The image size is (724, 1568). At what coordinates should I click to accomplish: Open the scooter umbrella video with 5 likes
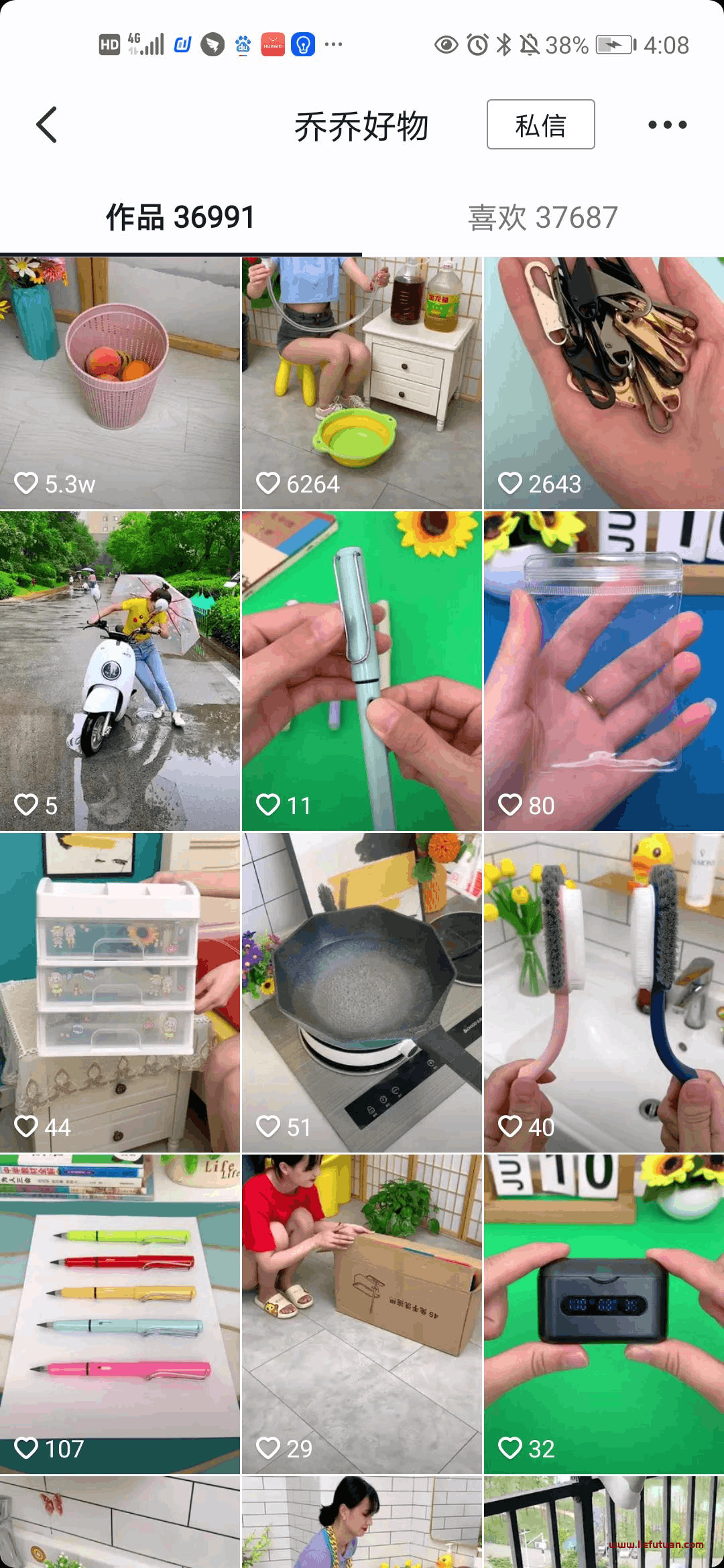click(x=120, y=671)
